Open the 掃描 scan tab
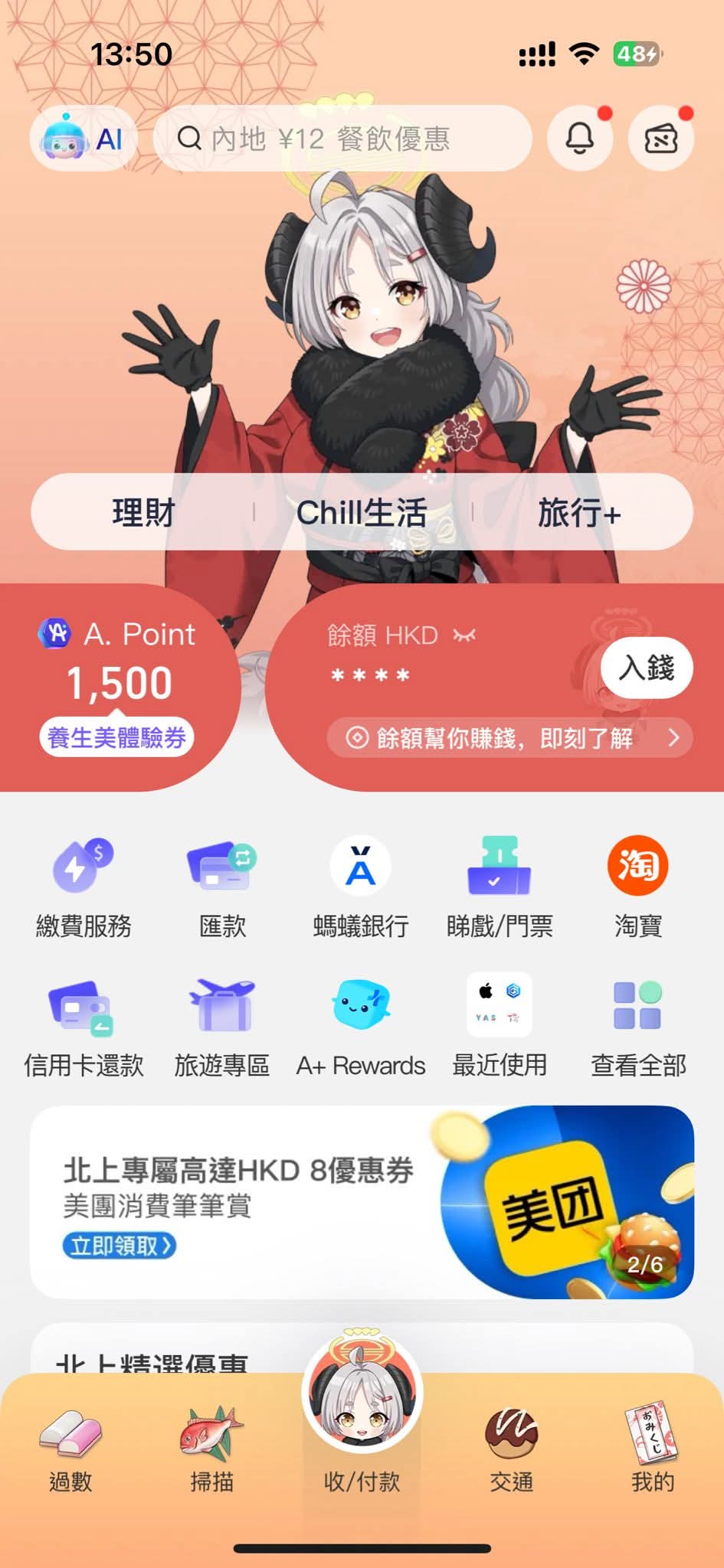This screenshot has height=1568, width=724. point(212,1451)
